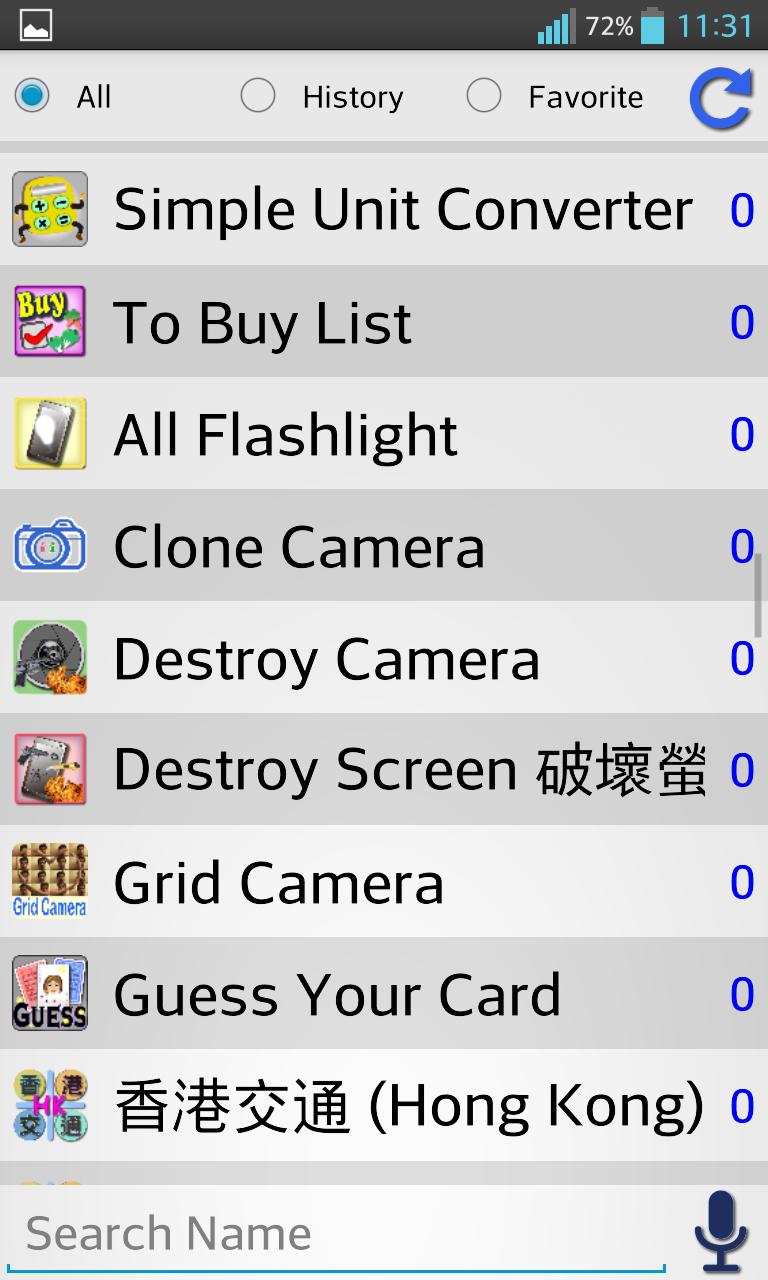
Task: Choose the Favorite radio option
Action: (484, 97)
